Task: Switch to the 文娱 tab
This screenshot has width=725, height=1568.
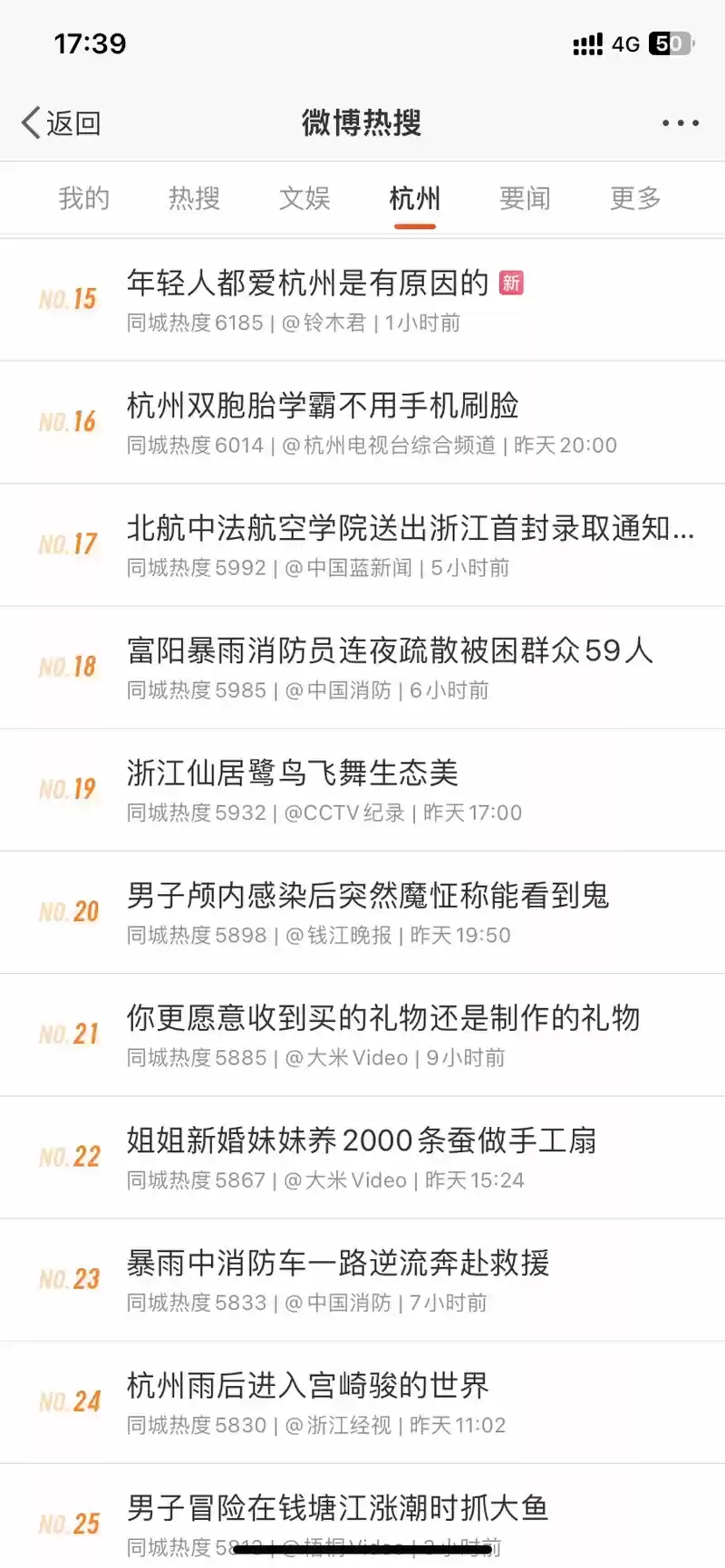Action: (304, 198)
